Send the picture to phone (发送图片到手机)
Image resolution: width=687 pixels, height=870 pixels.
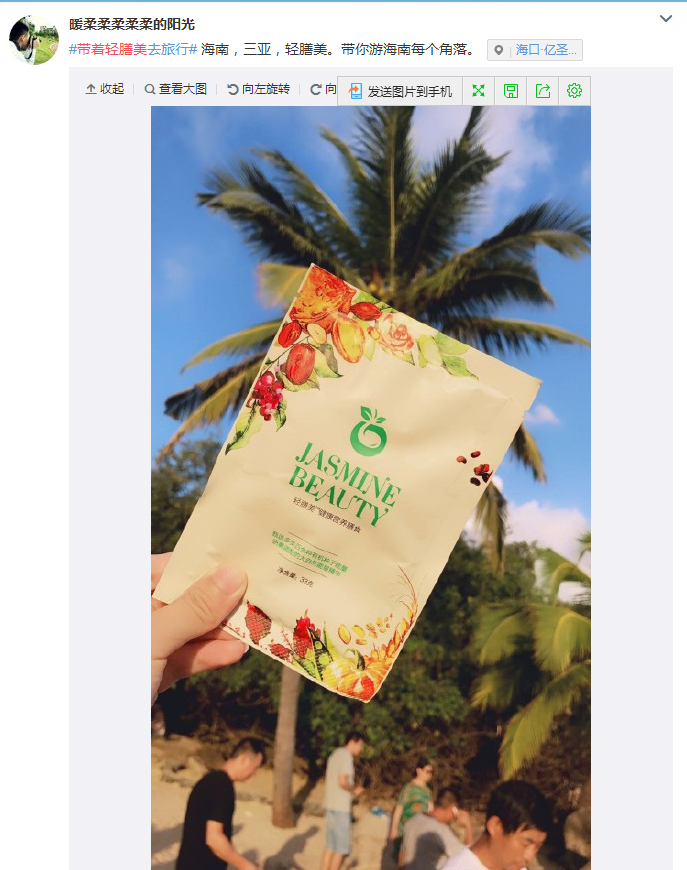point(400,91)
